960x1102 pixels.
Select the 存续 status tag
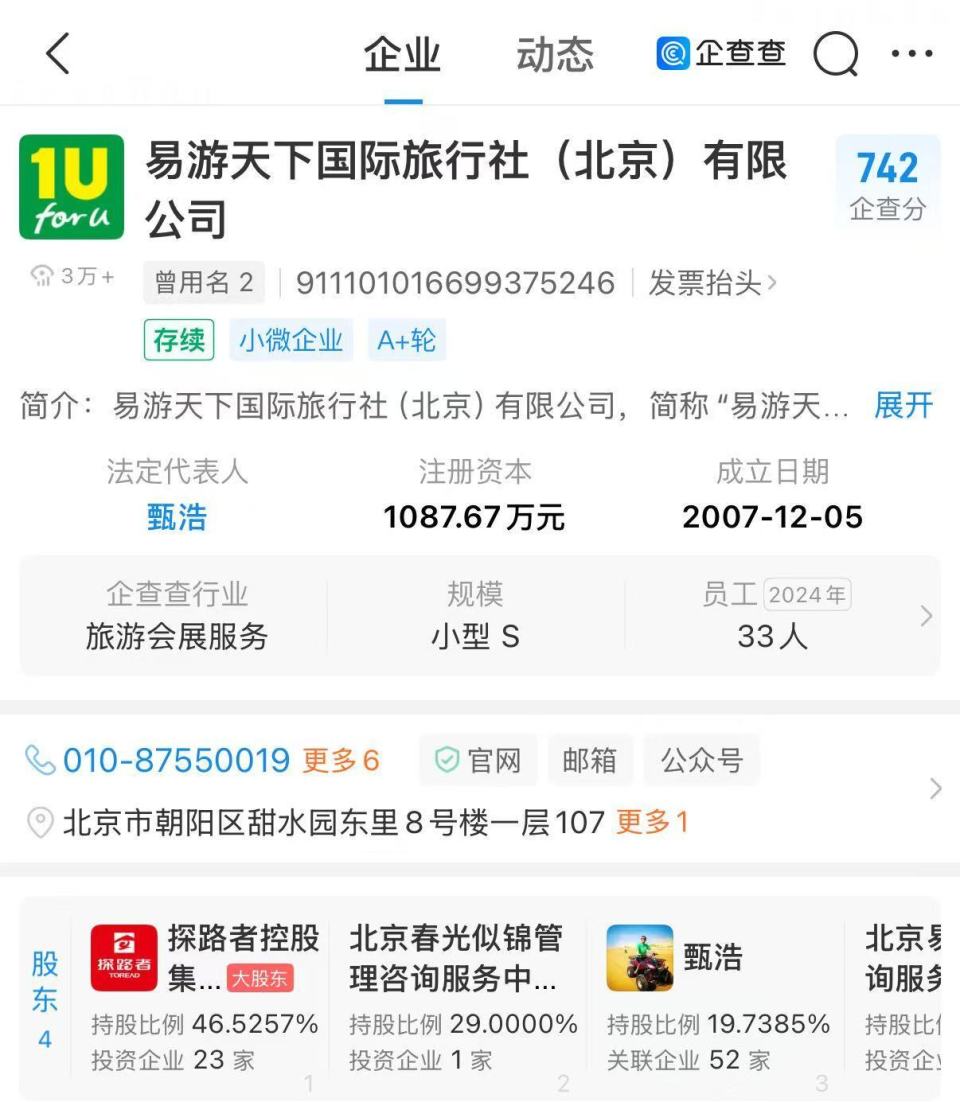tap(178, 339)
